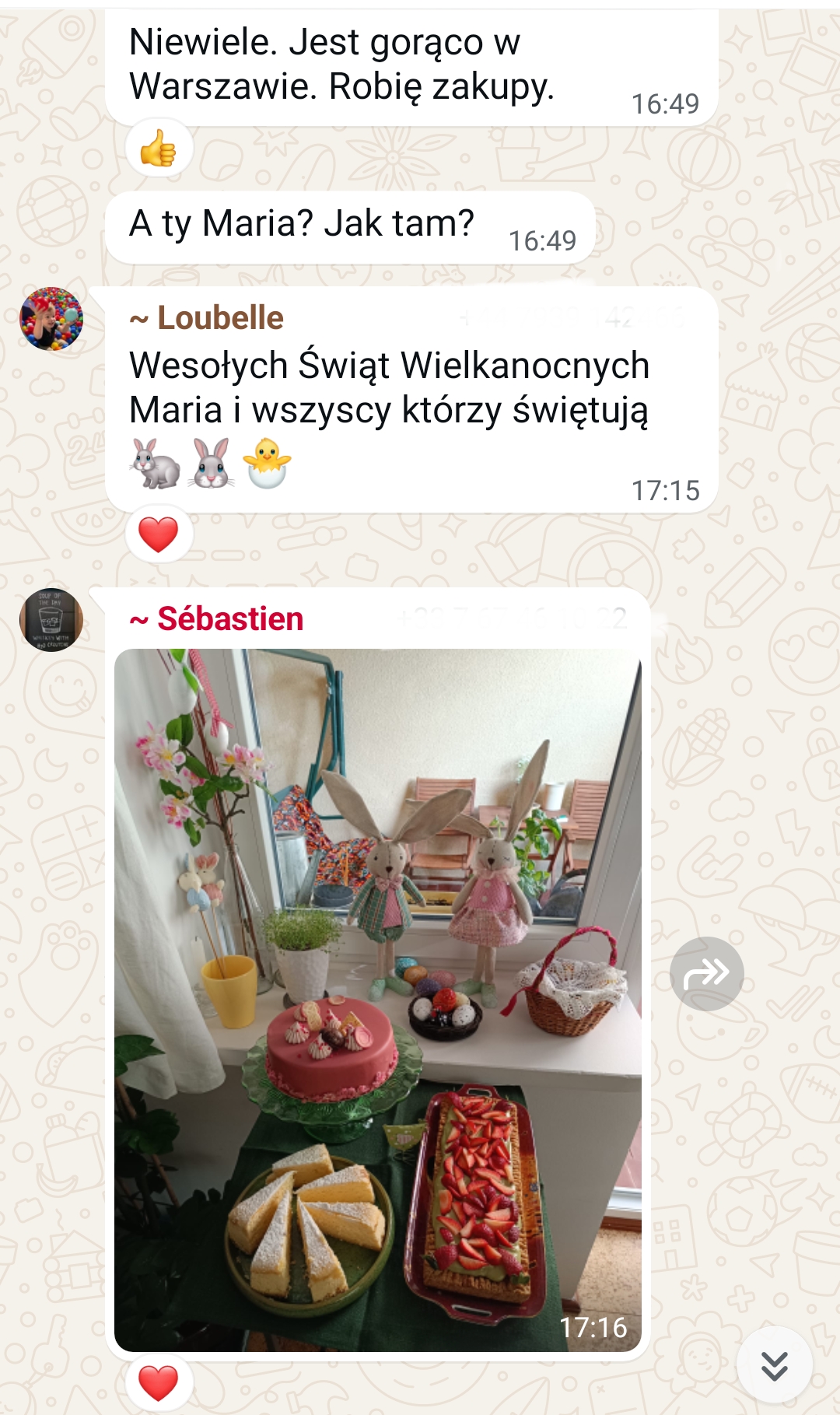Forward Sébastien's photo message

pyautogui.click(x=706, y=973)
